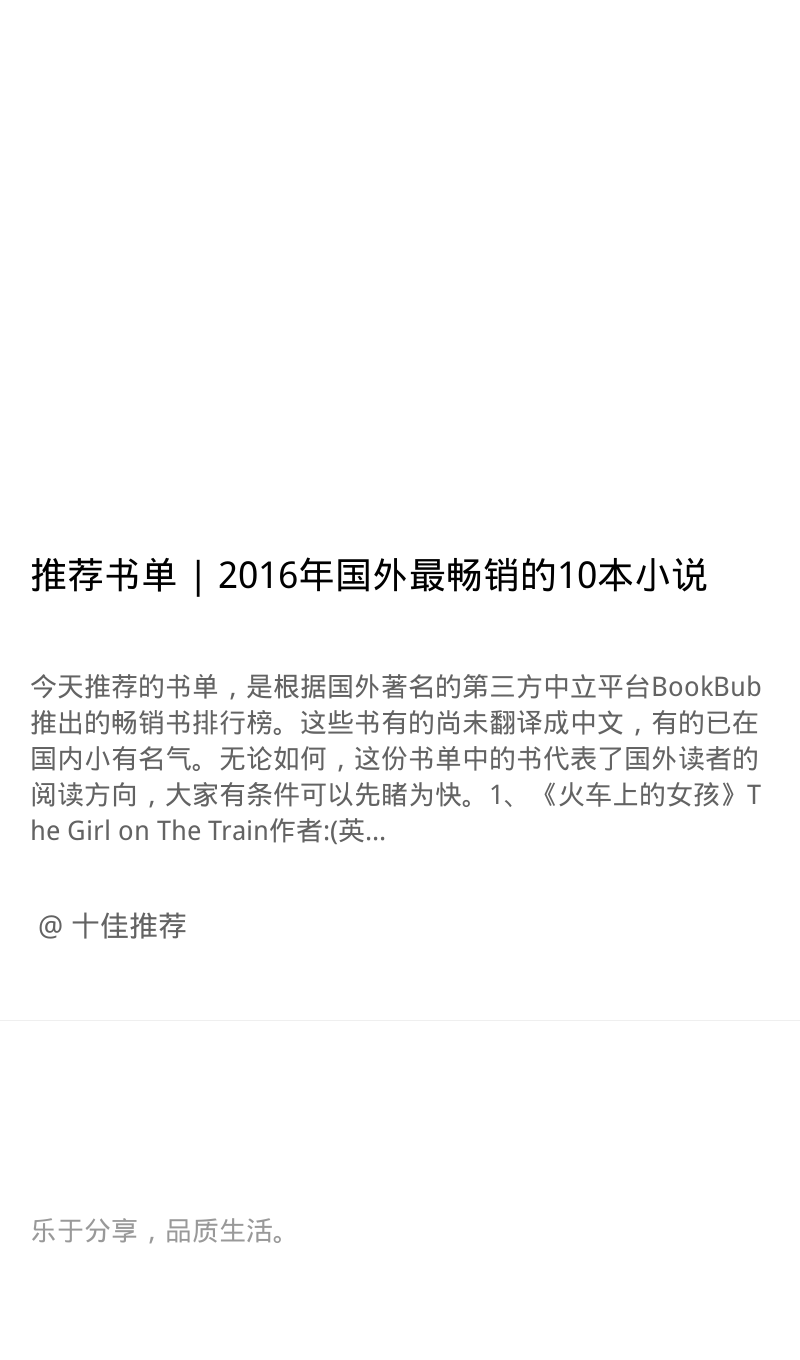
Task: Open the 2016年国外最畅销的10本小说 article
Action: (x=369, y=575)
